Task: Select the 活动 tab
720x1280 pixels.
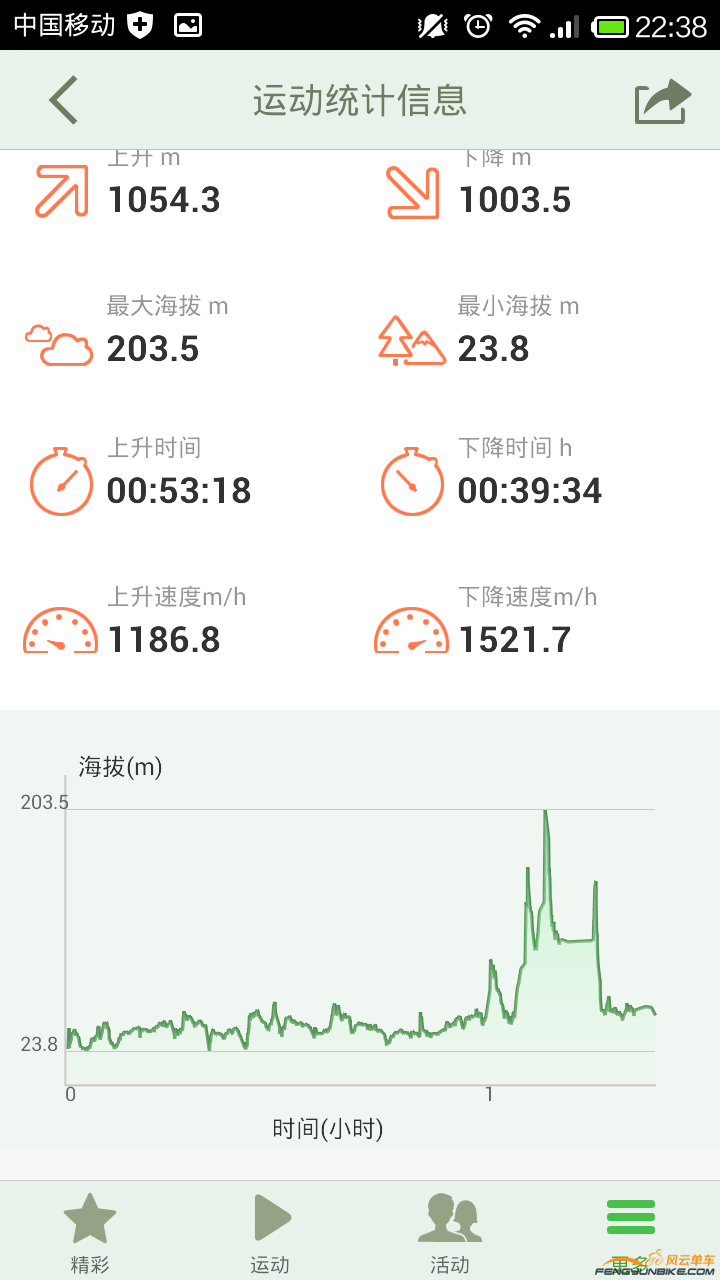Action: (x=450, y=1232)
